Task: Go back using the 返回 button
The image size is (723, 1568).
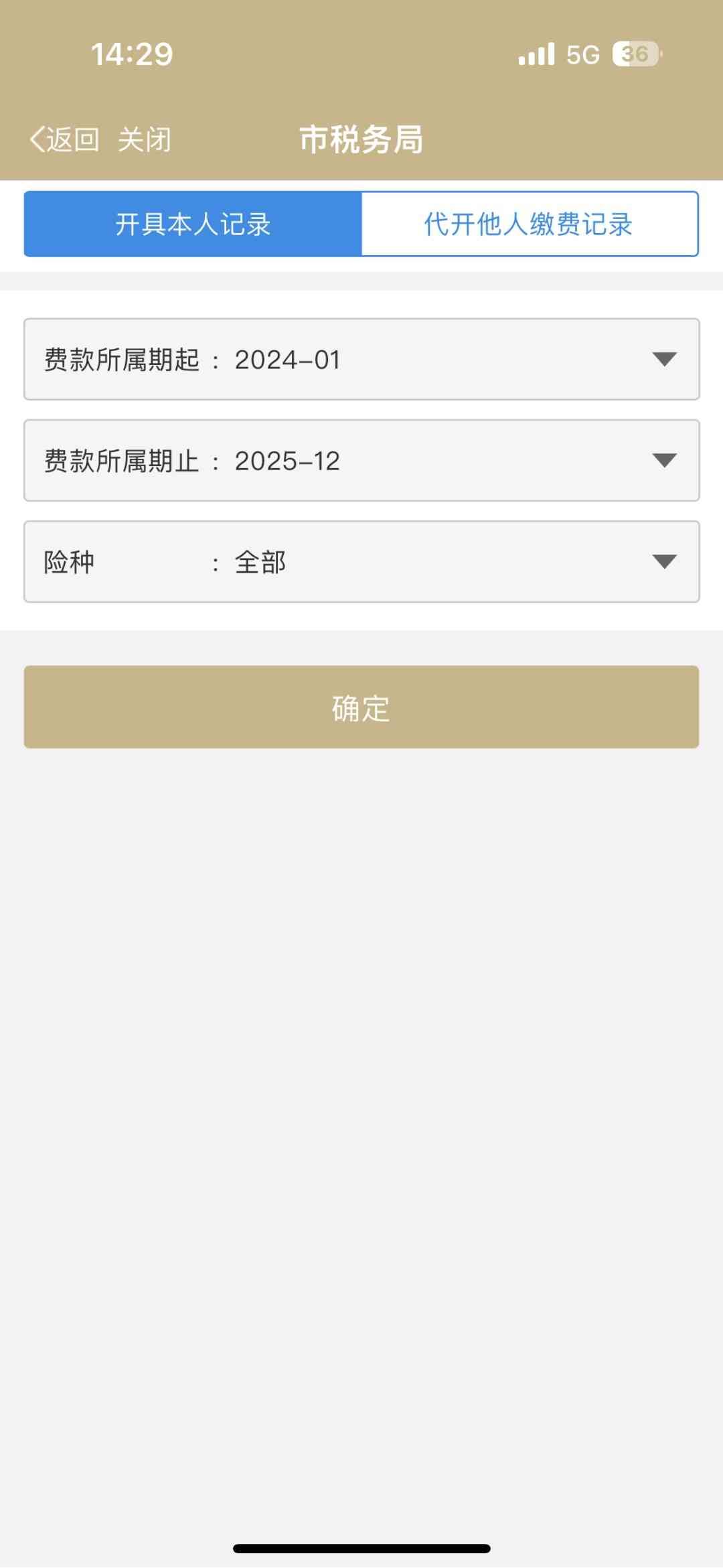Action: click(65, 140)
